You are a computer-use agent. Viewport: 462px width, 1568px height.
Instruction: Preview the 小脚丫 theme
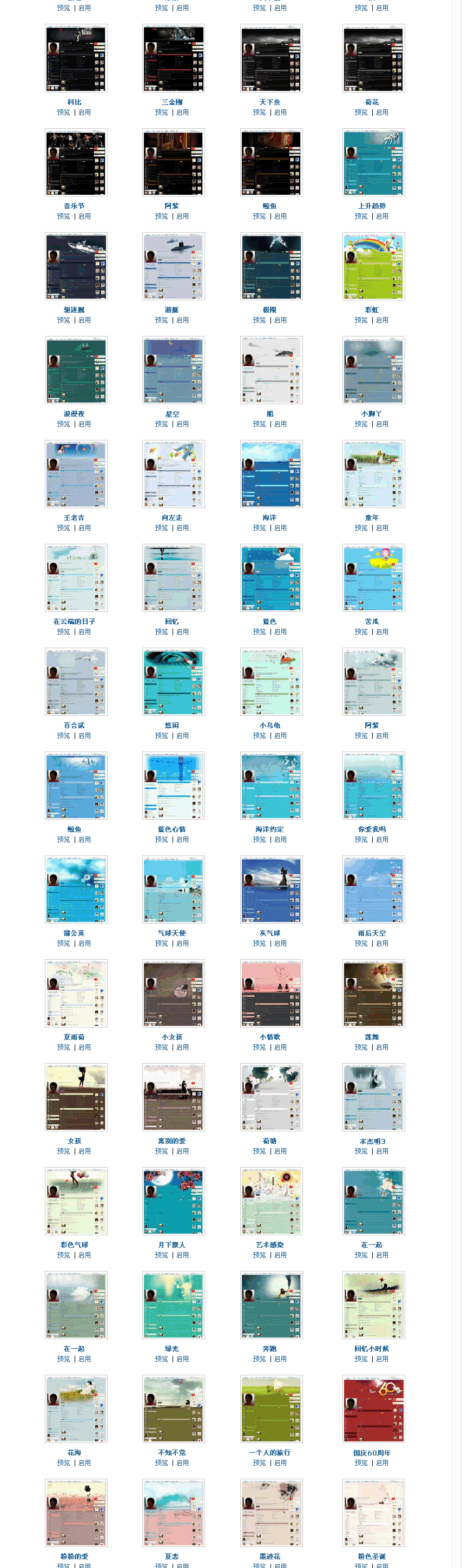pos(361,424)
